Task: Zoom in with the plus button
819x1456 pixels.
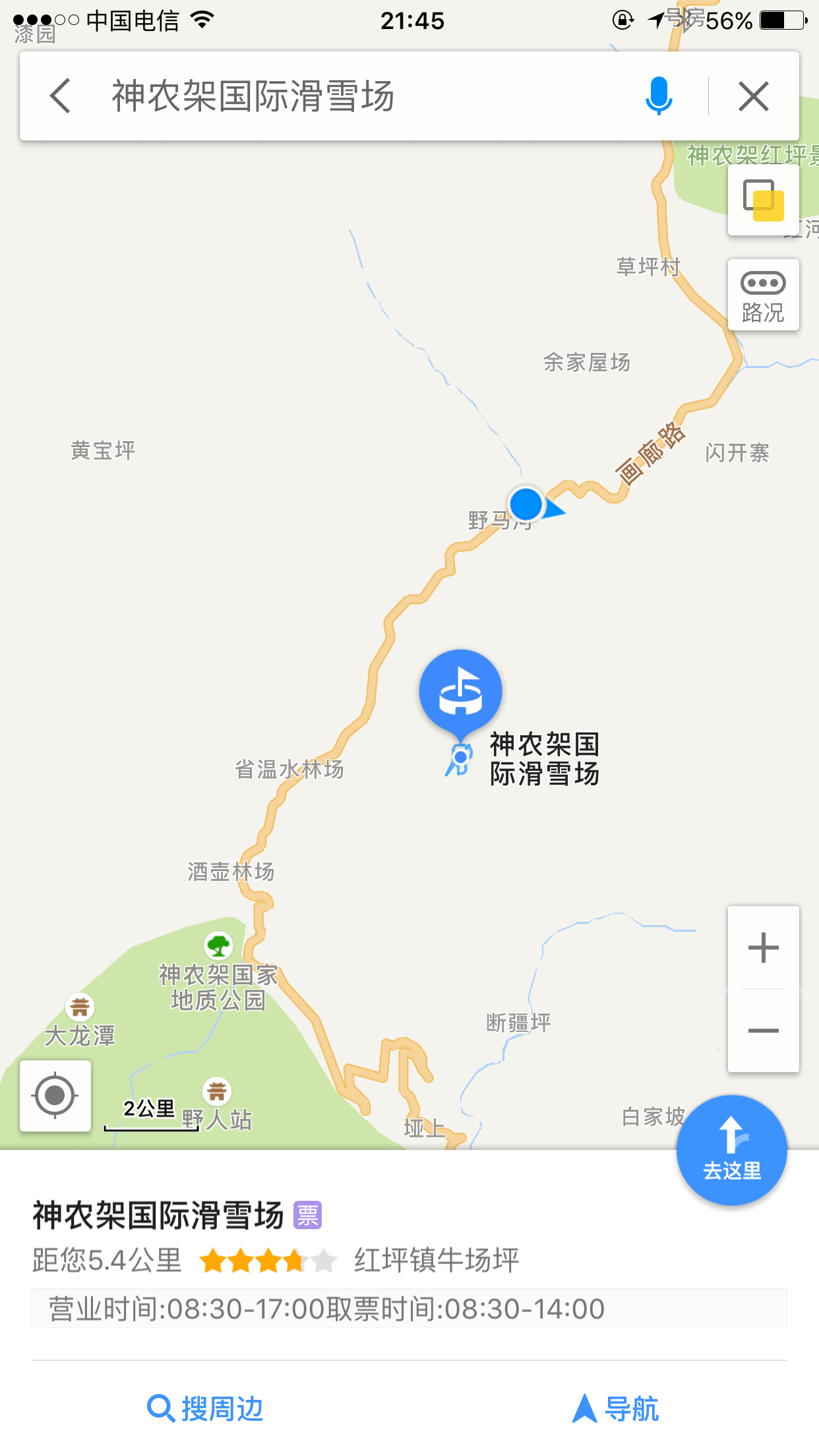Action: click(x=764, y=948)
